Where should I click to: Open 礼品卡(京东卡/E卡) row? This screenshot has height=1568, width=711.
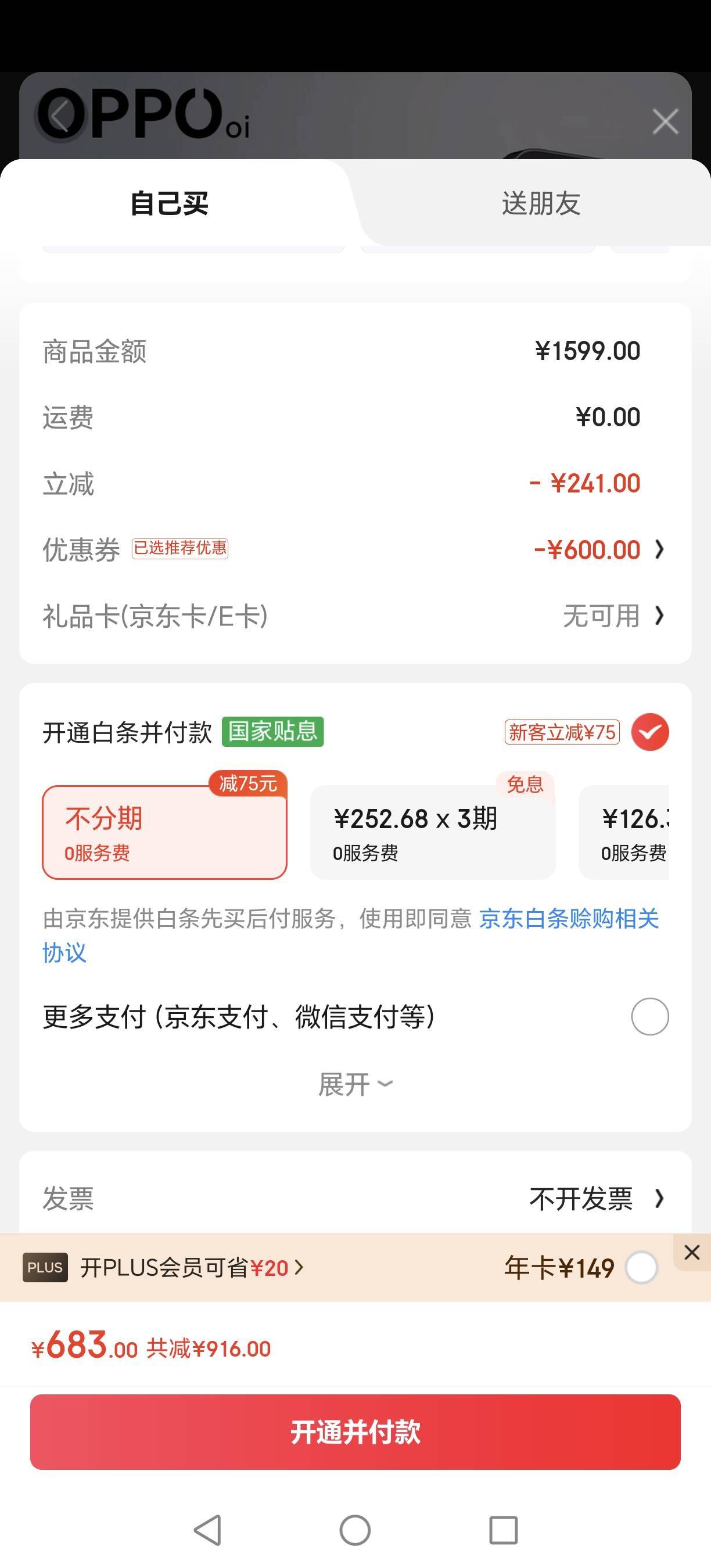click(x=355, y=616)
